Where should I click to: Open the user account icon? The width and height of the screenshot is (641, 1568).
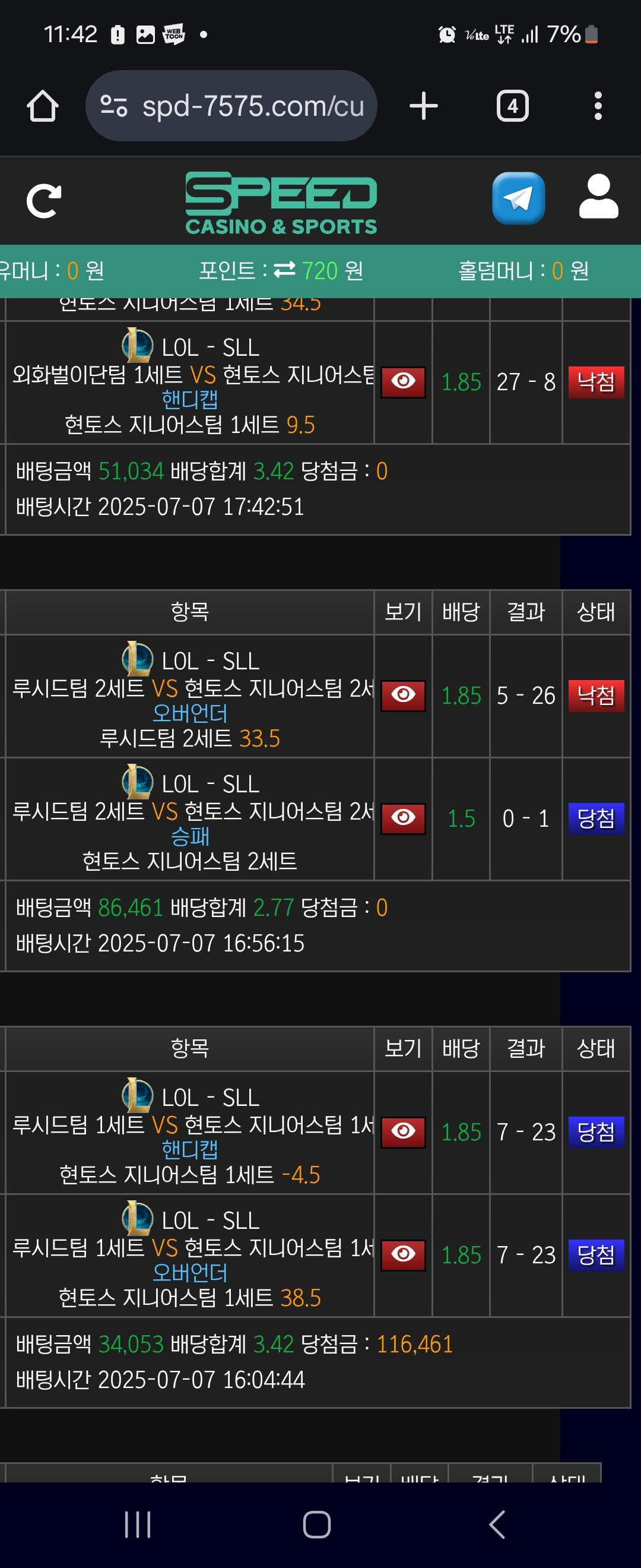pos(598,197)
